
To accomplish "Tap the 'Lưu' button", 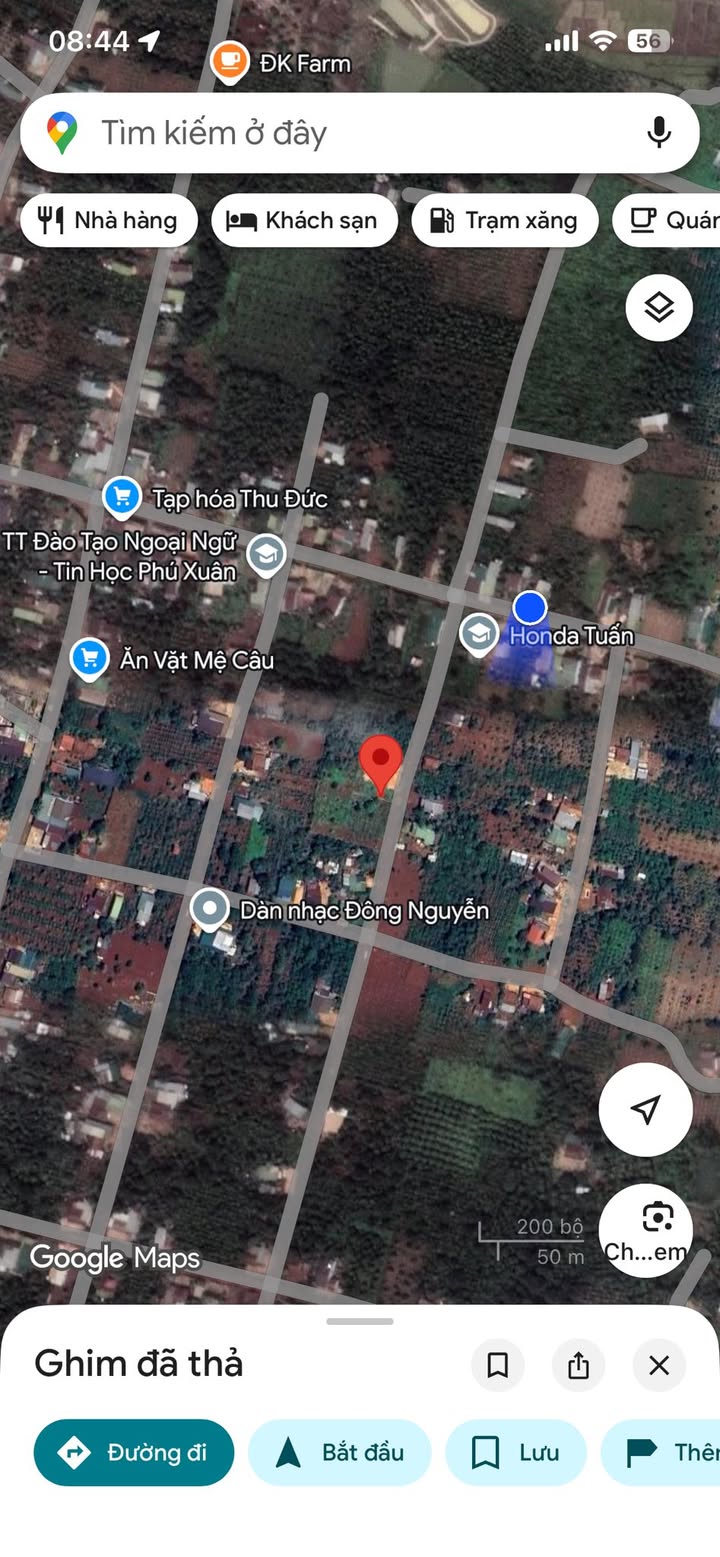I will coord(515,1452).
